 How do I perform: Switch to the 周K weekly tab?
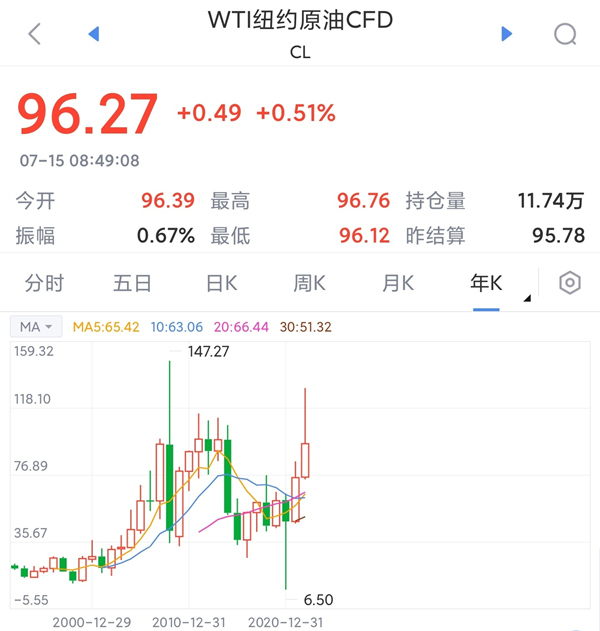point(309,283)
